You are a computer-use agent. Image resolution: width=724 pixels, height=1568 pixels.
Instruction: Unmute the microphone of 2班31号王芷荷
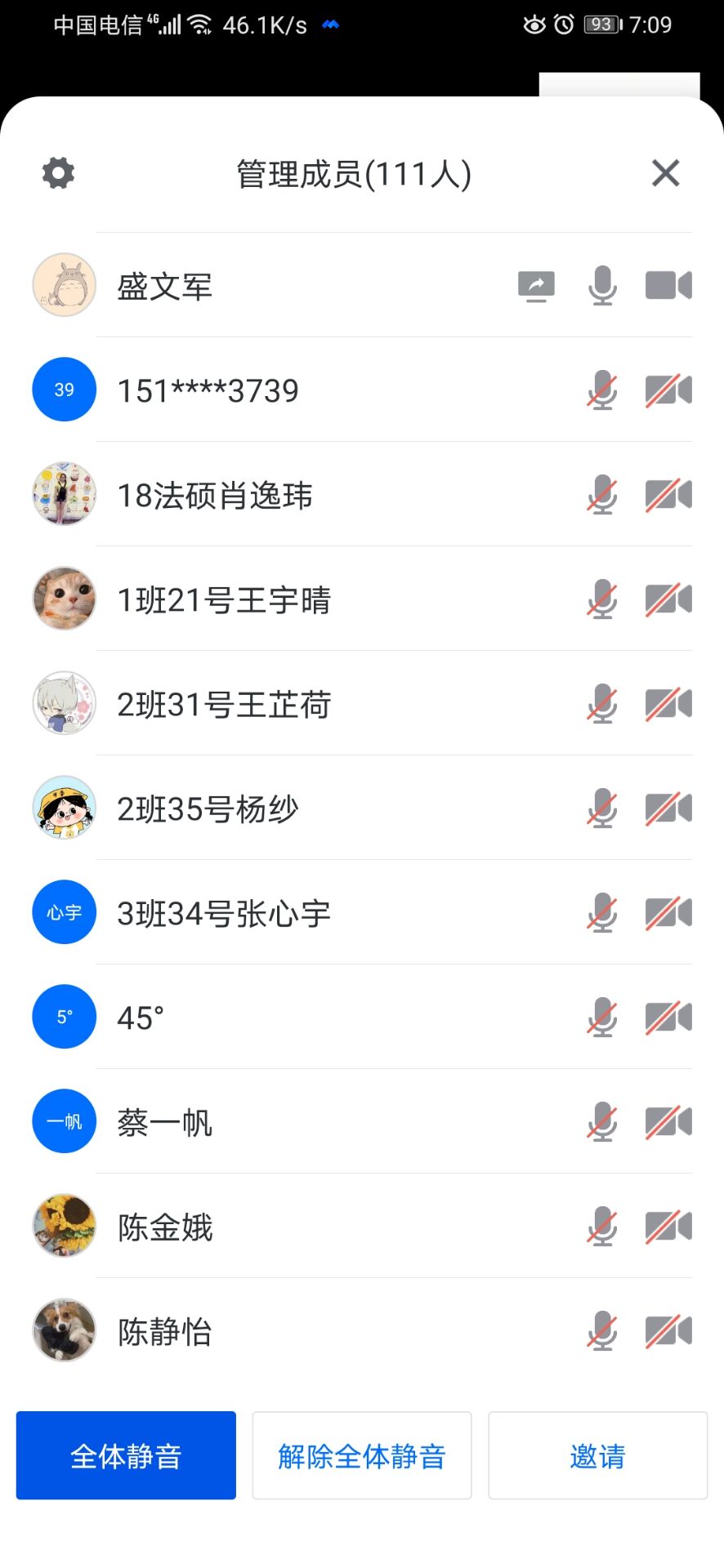pos(602,704)
